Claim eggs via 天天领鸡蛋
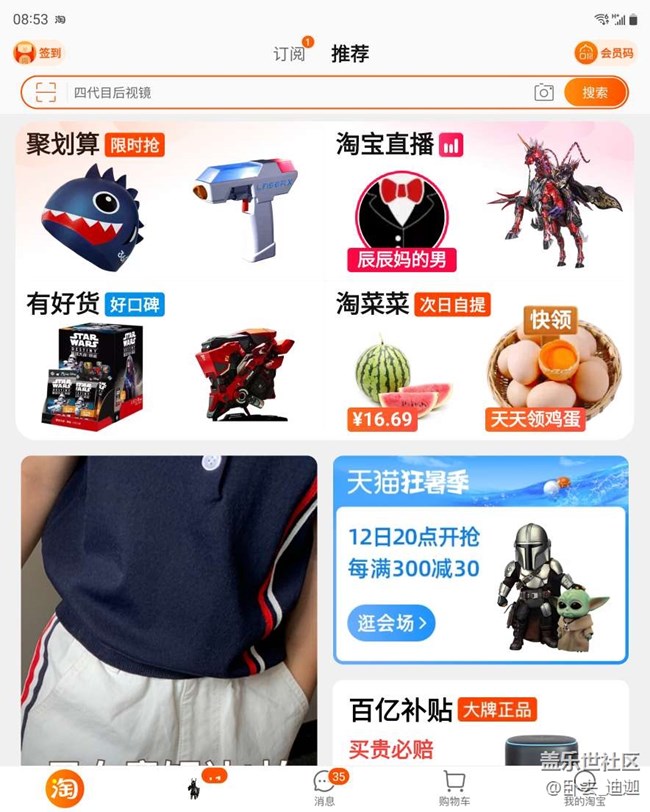 pos(535,418)
